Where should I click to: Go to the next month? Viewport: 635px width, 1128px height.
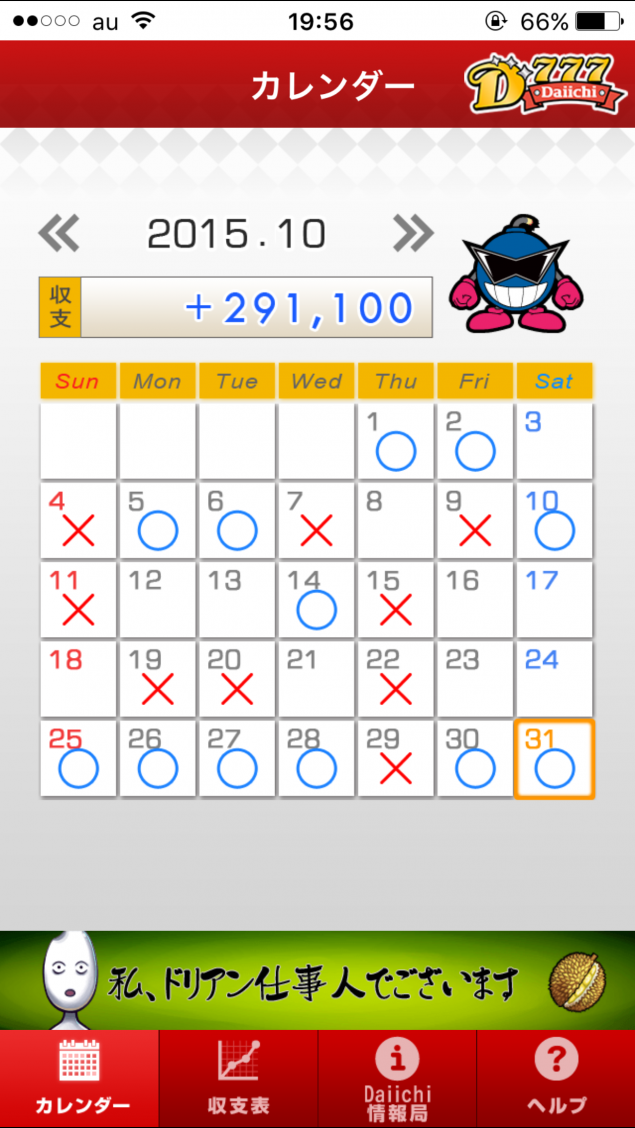click(412, 233)
